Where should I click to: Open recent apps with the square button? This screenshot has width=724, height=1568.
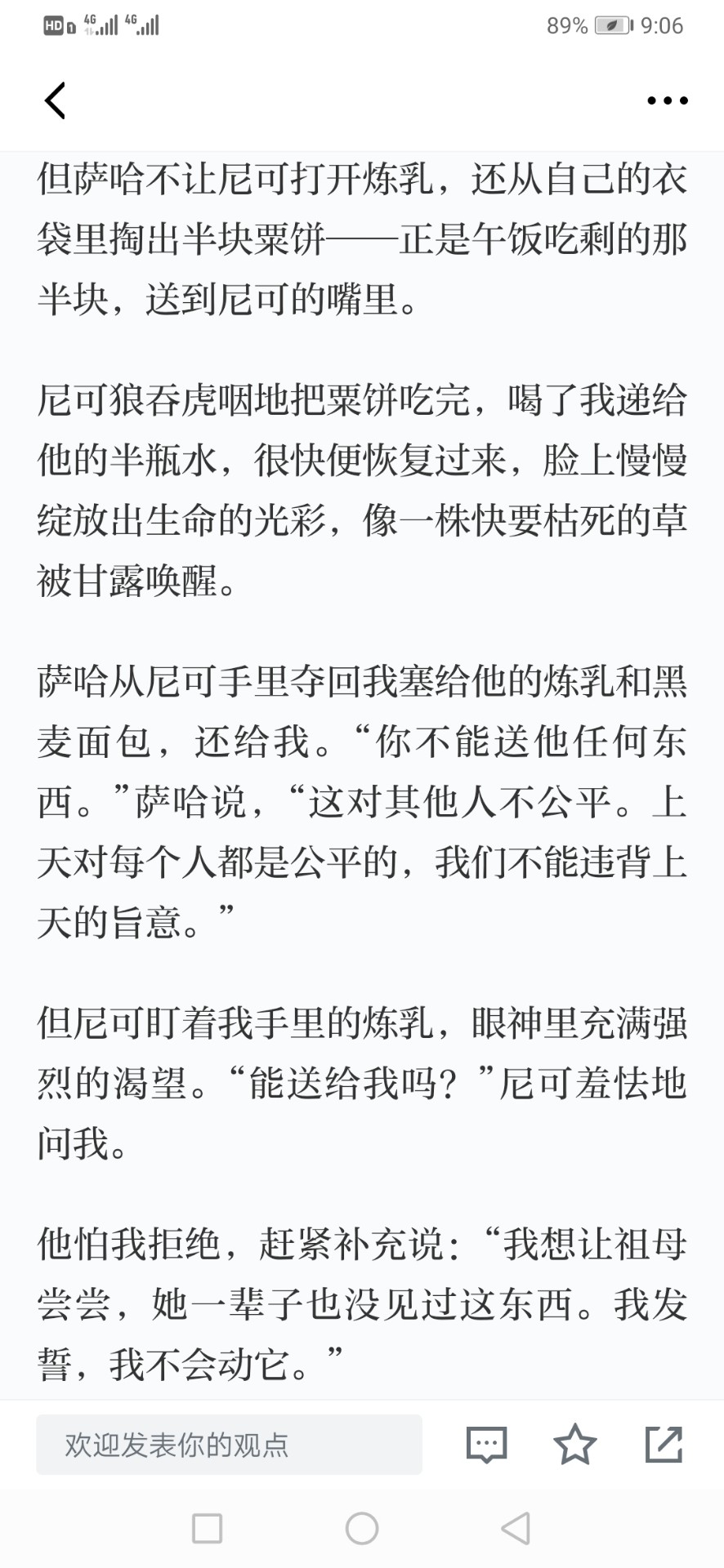[207, 1529]
